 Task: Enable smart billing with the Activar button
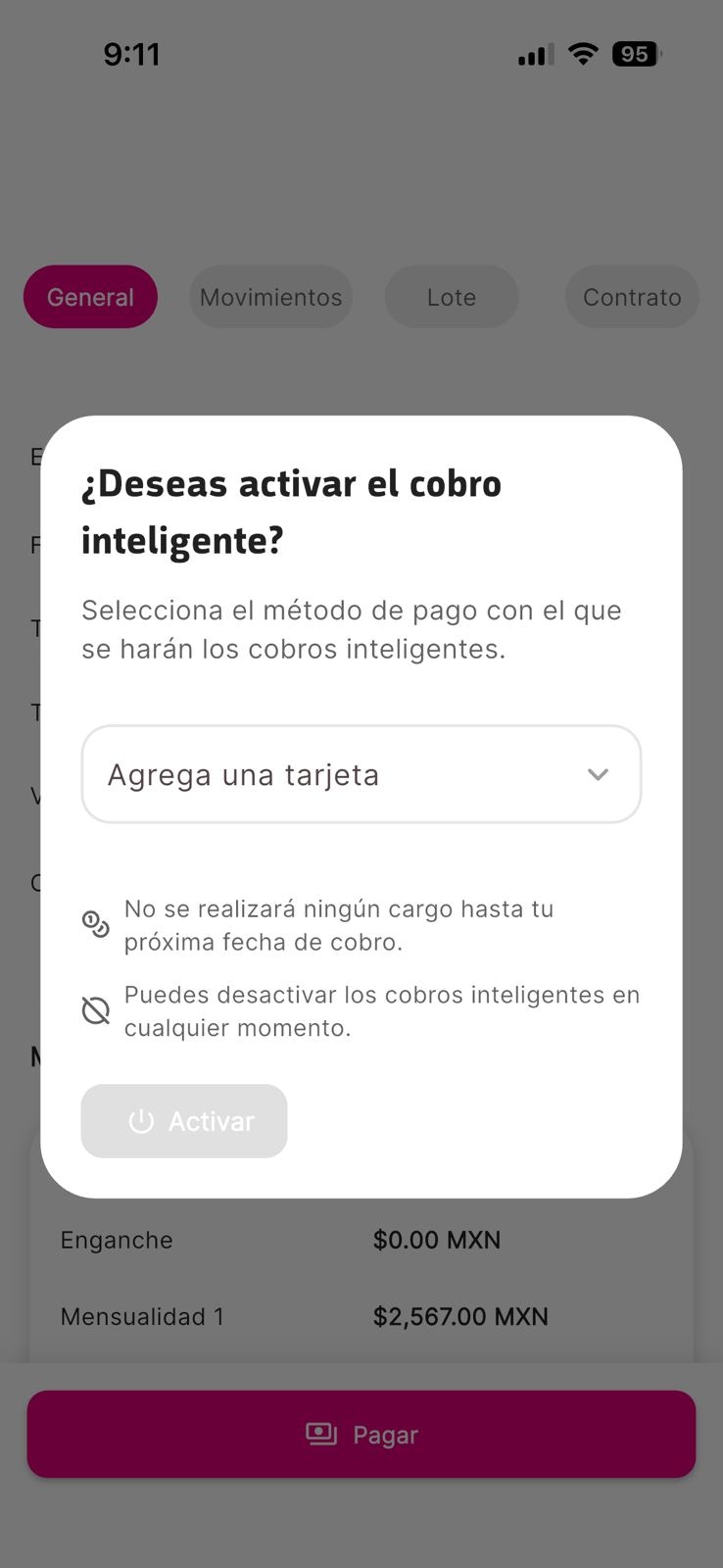tap(184, 1121)
